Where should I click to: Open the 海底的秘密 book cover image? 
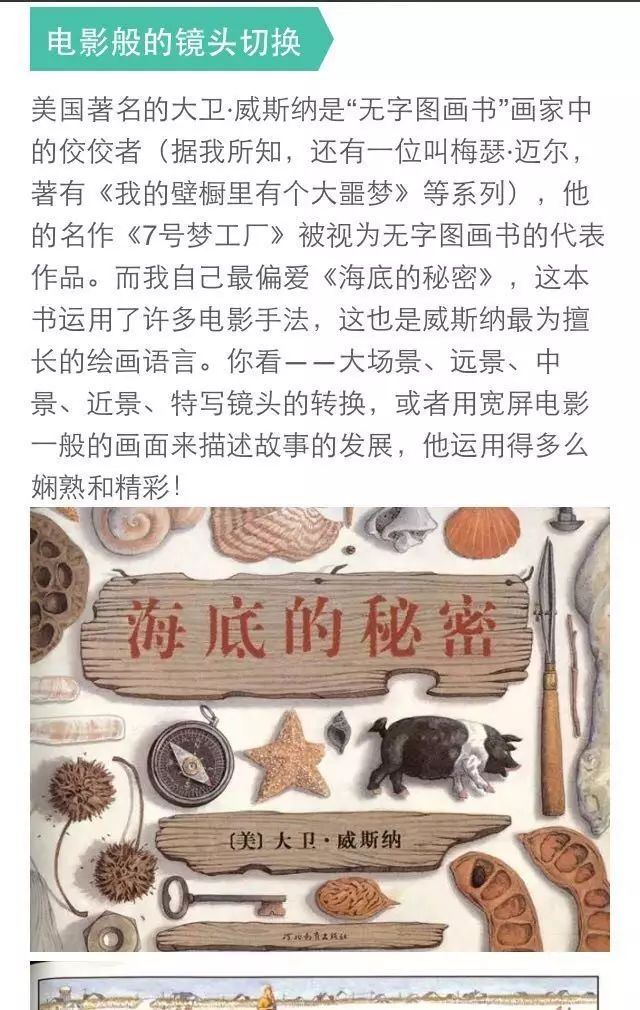(319, 729)
